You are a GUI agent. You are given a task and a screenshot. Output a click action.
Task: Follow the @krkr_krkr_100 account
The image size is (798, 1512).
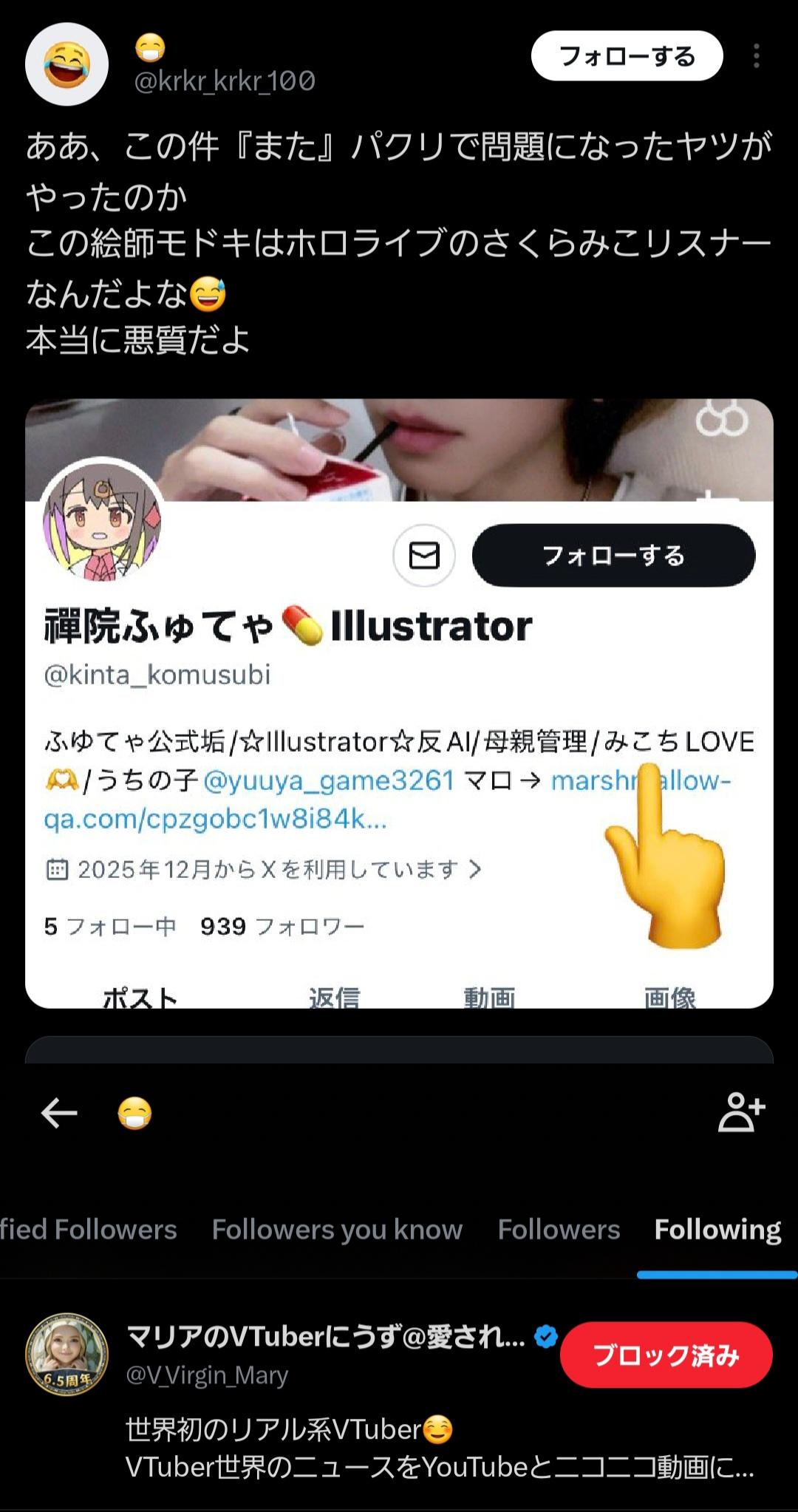pyautogui.click(x=627, y=56)
